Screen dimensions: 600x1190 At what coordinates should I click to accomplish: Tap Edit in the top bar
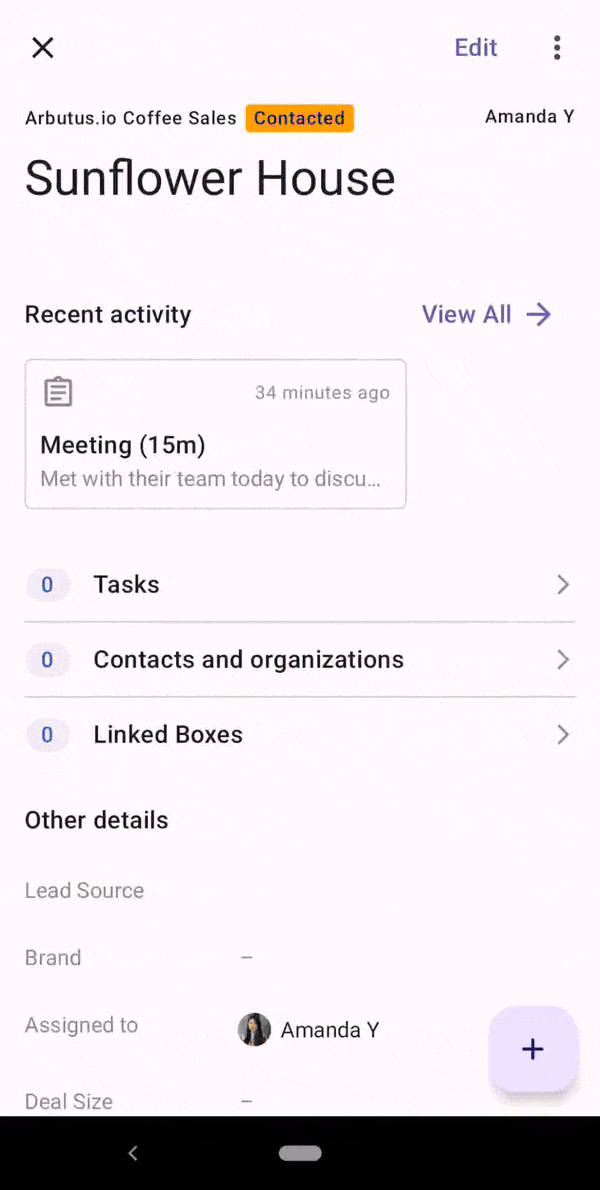[x=476, y=47]
